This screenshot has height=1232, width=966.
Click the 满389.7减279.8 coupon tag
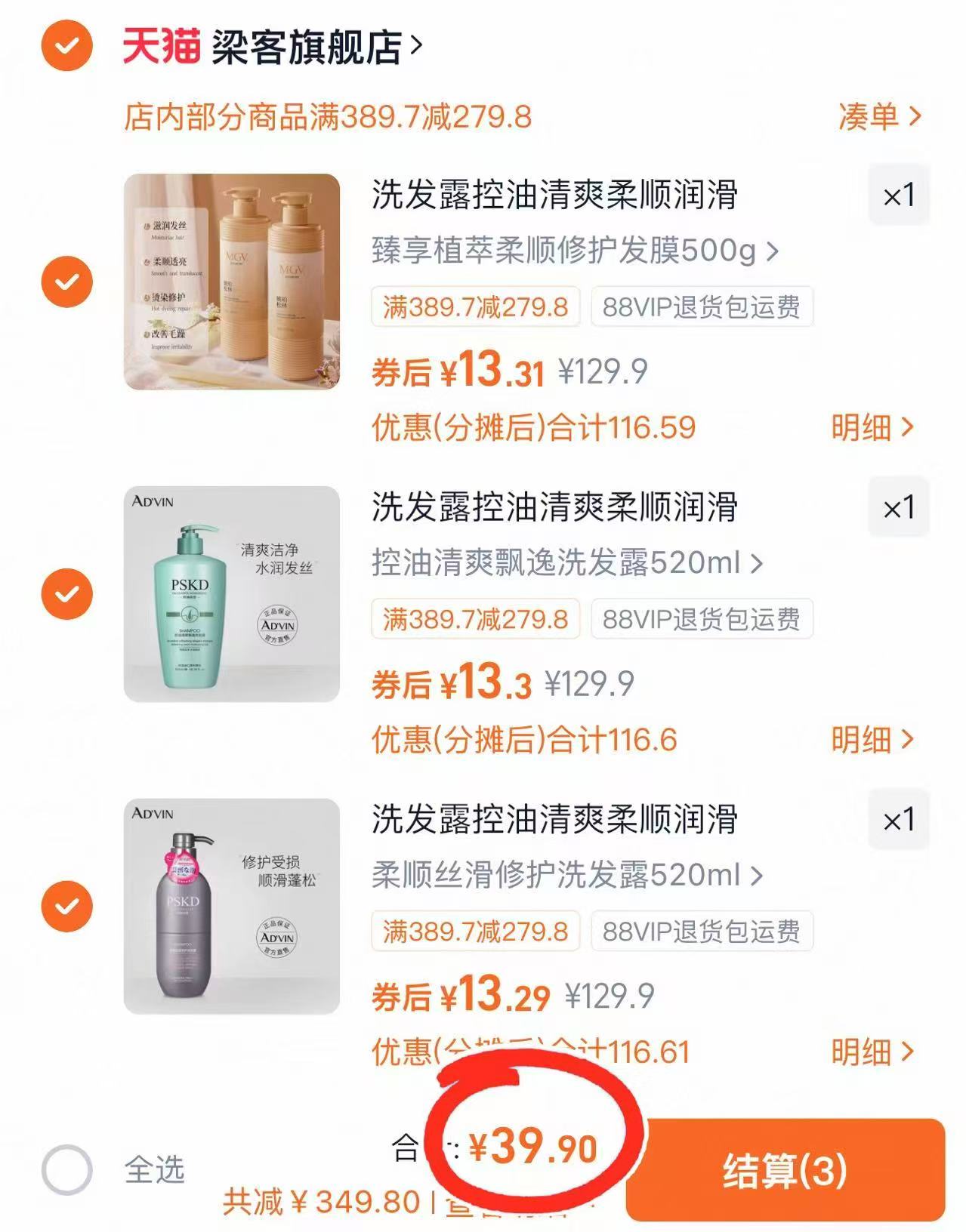click(x=477, y=306)
